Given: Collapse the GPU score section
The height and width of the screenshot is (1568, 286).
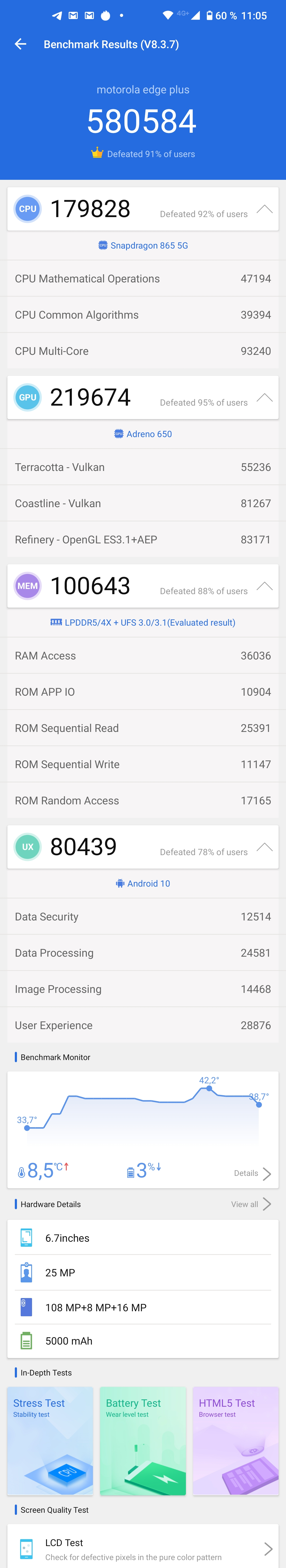Looking at the screenshot, I should pyautogui.click(x=264, y=398).
